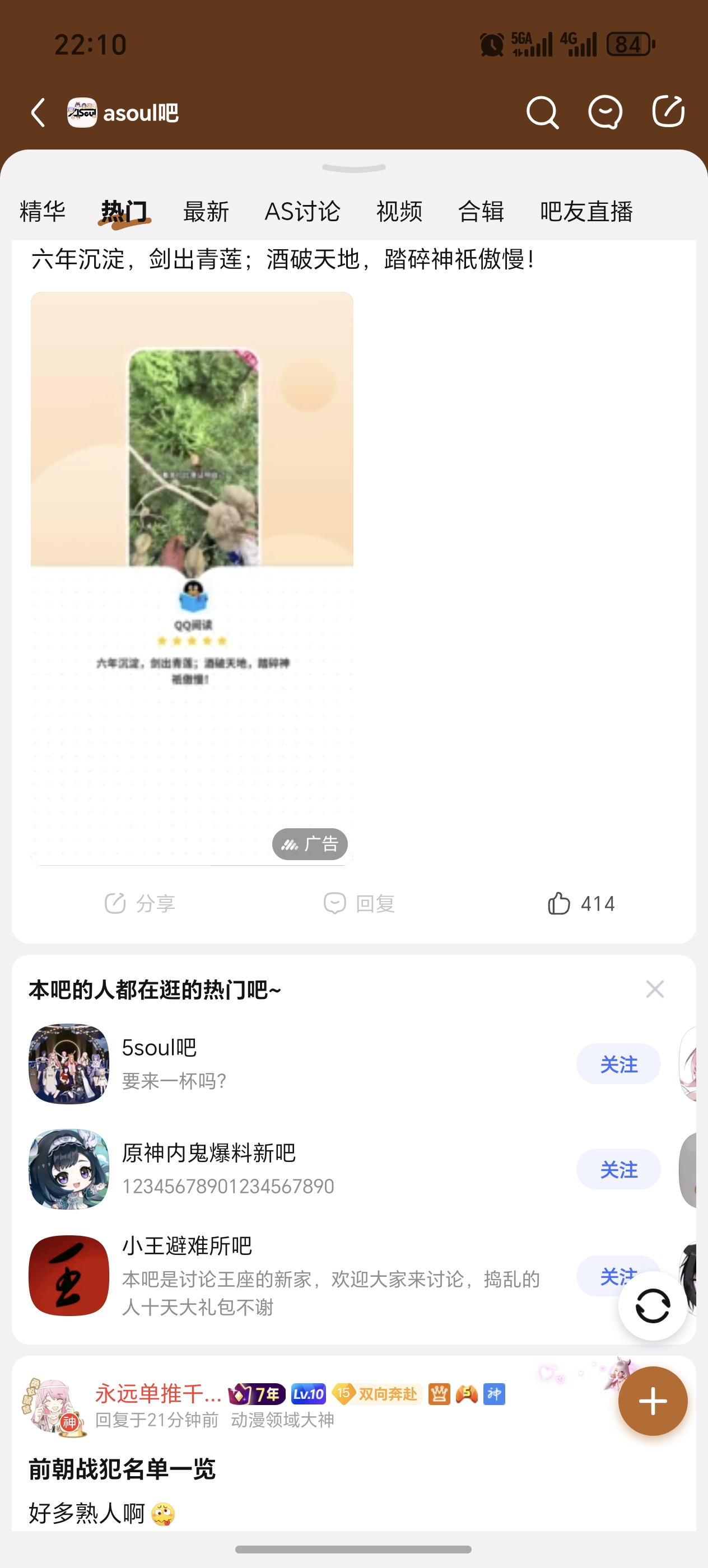Open the 吧友直播 tab
708x1568 pixels.
(586, 212)
